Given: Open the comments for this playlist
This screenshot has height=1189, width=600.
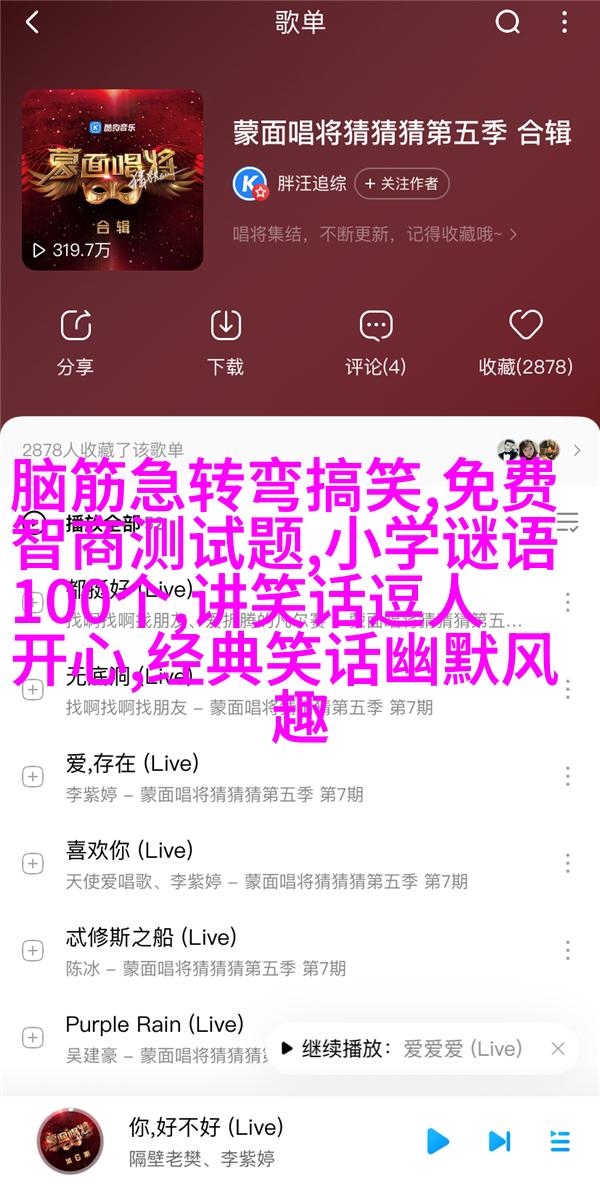Looking at the screenshot, I should pyautogui.click(x=376, y=342).
